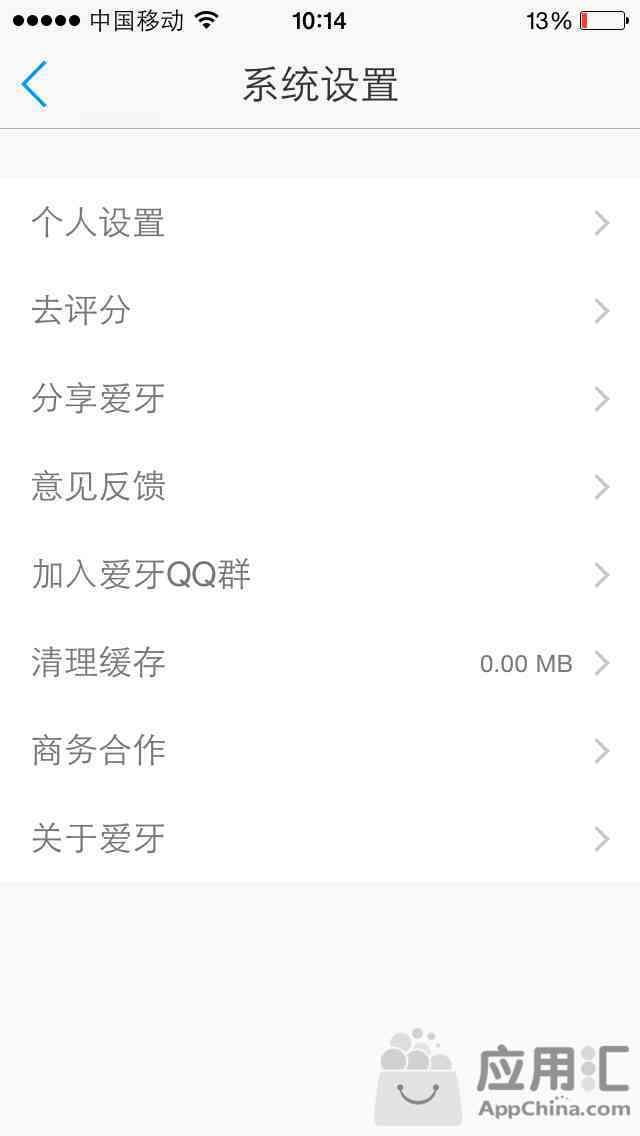Open 去评分 to rate the app

(x=320, y=312)
